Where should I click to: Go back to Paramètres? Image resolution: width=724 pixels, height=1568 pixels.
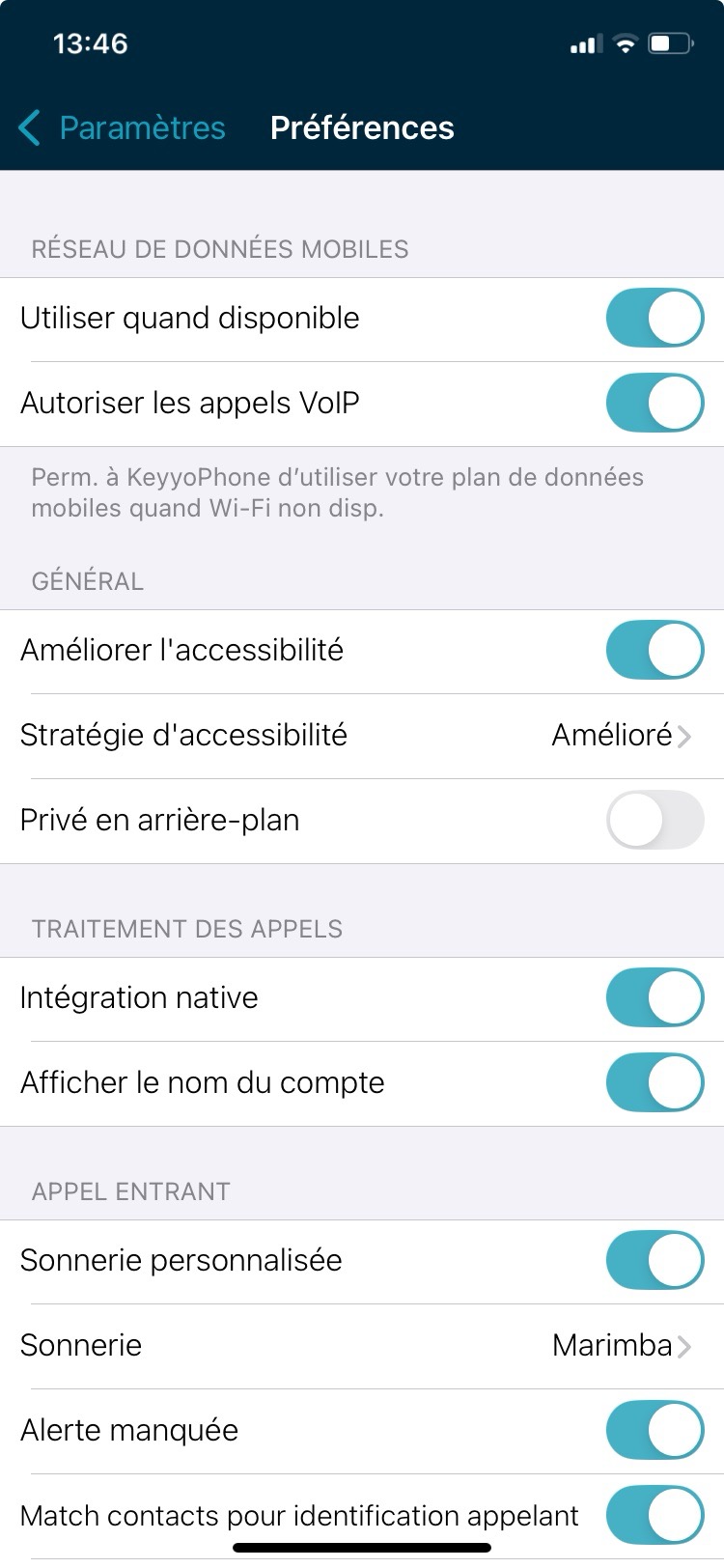[122, 127]
